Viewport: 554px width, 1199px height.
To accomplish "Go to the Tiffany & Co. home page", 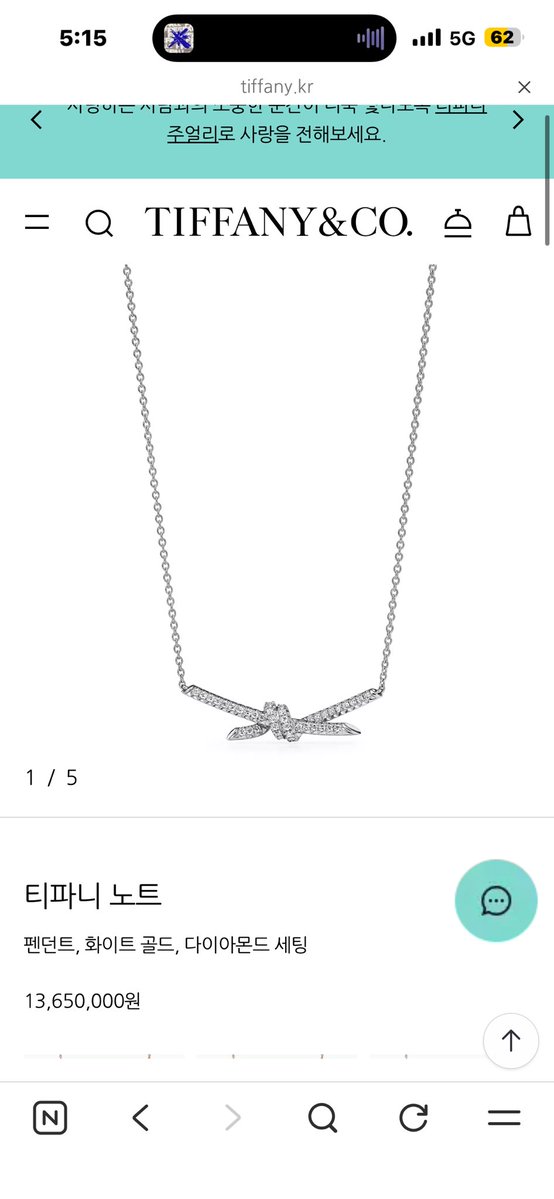I will 279,223.
